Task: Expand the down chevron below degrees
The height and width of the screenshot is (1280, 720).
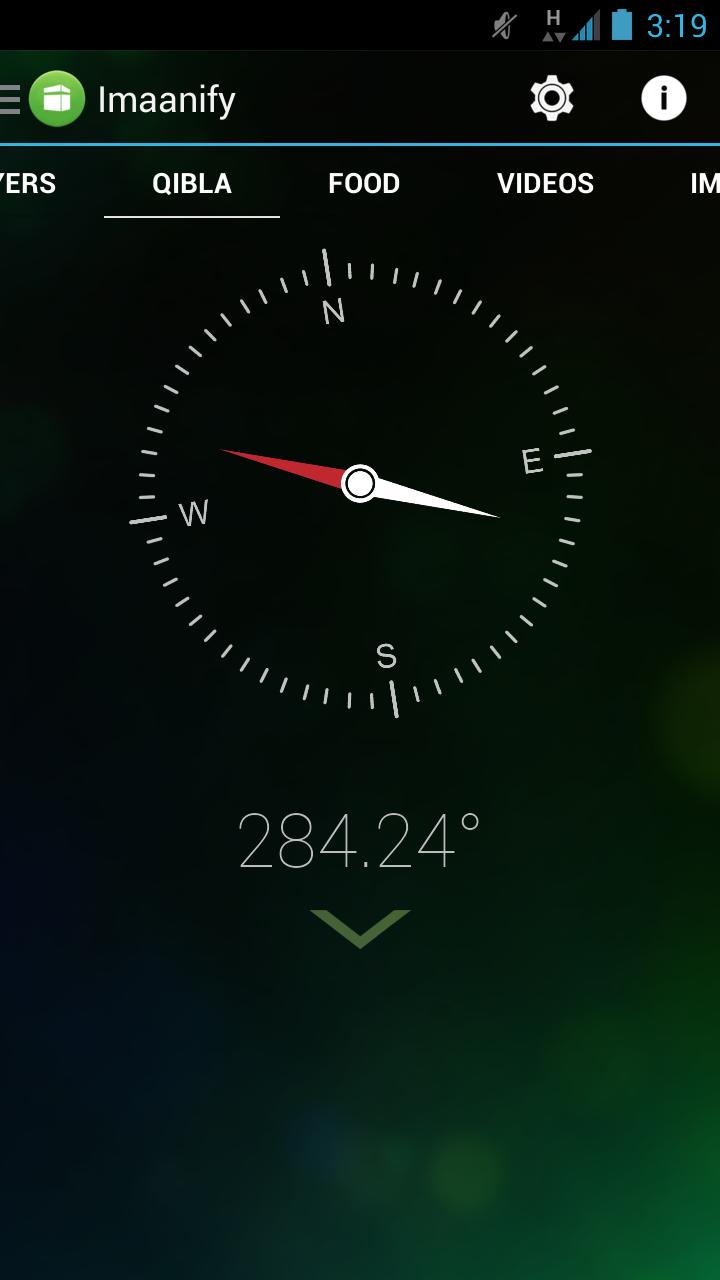Action: (360, 928)
